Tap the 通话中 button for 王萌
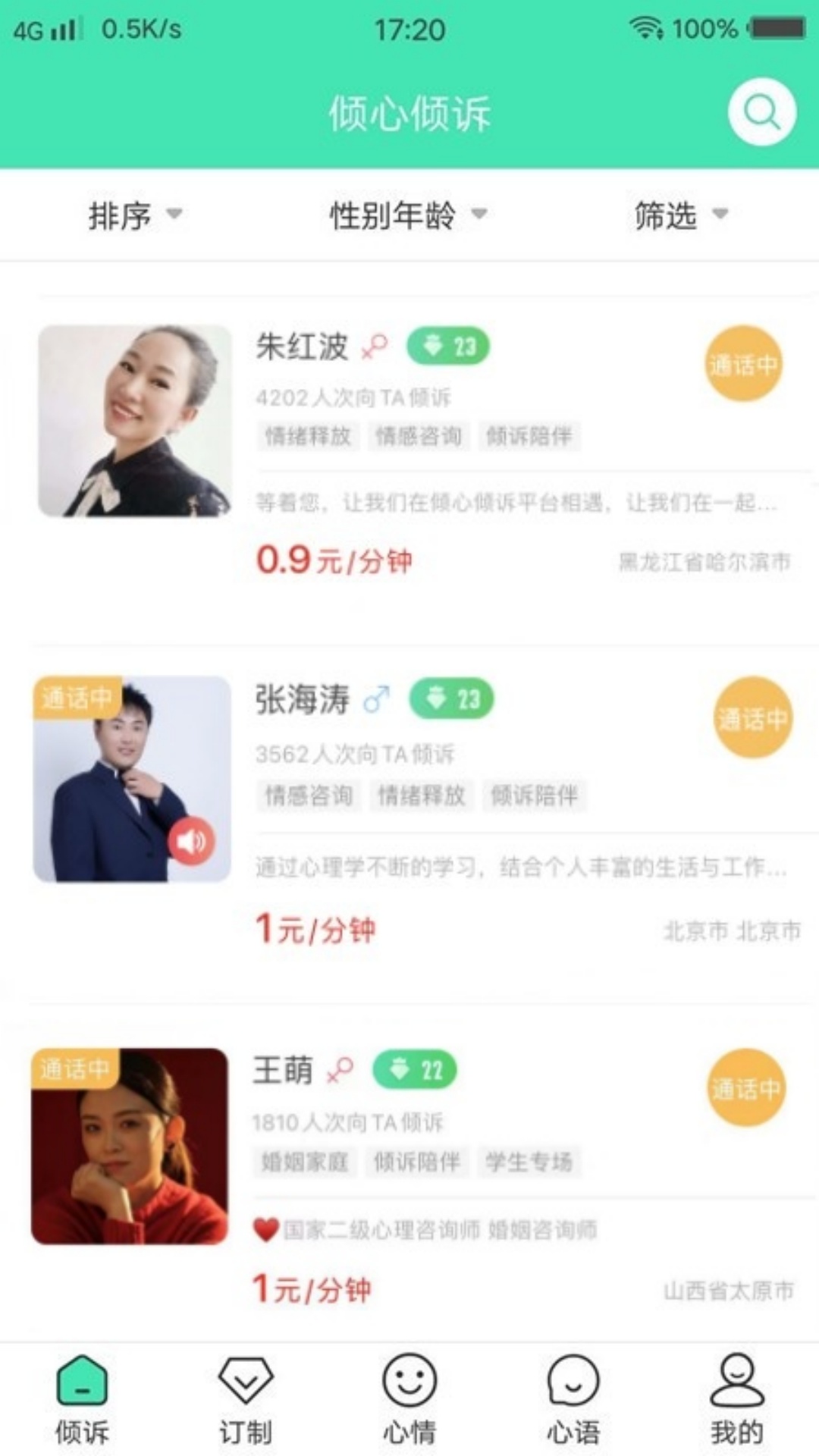Viewport: 819px width, 1456px height. (745, 1087)
